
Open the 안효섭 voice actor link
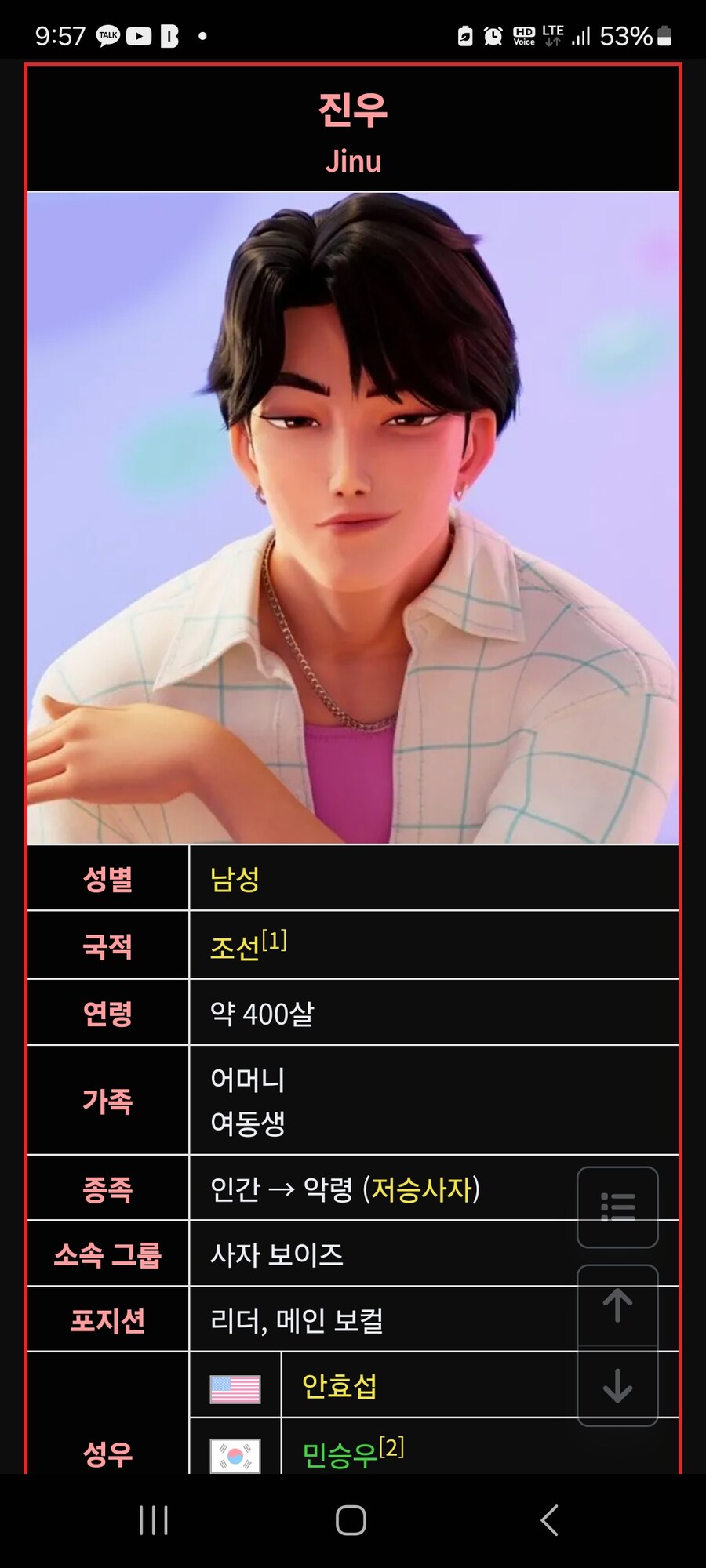[339, 1386]
